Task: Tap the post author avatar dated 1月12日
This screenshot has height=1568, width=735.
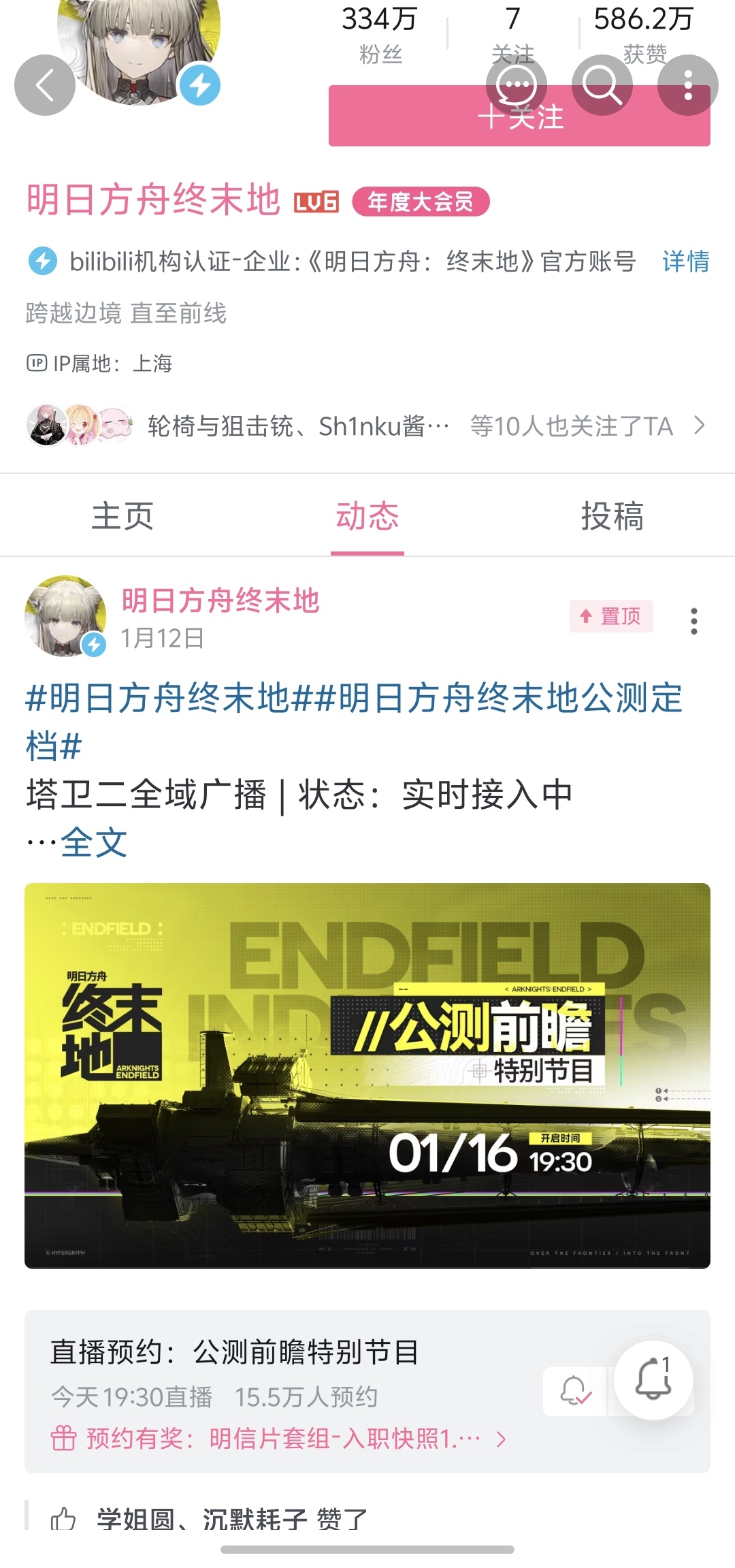Action: coord(65,616)
